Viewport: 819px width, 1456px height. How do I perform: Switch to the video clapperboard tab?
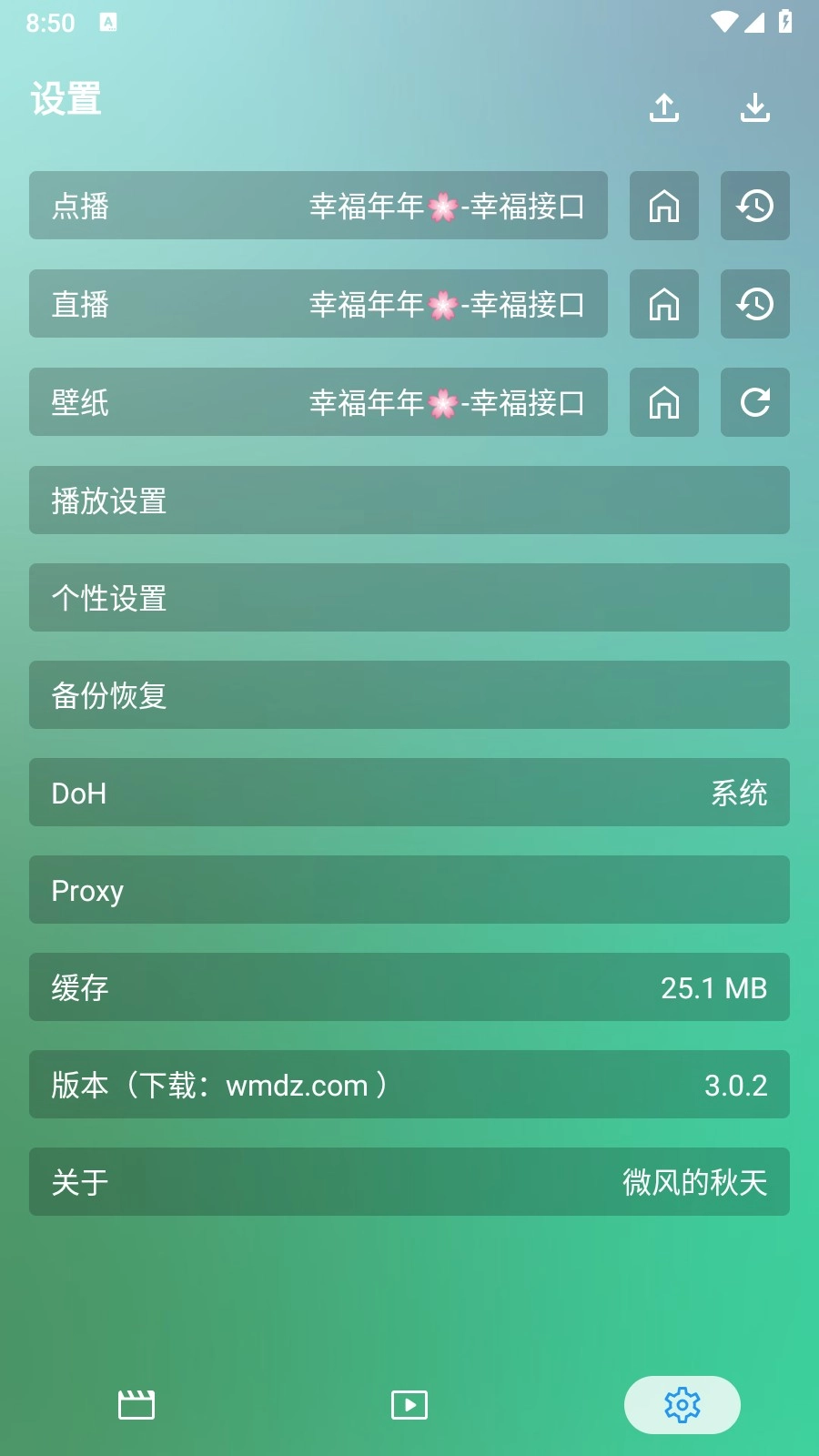136,1405
